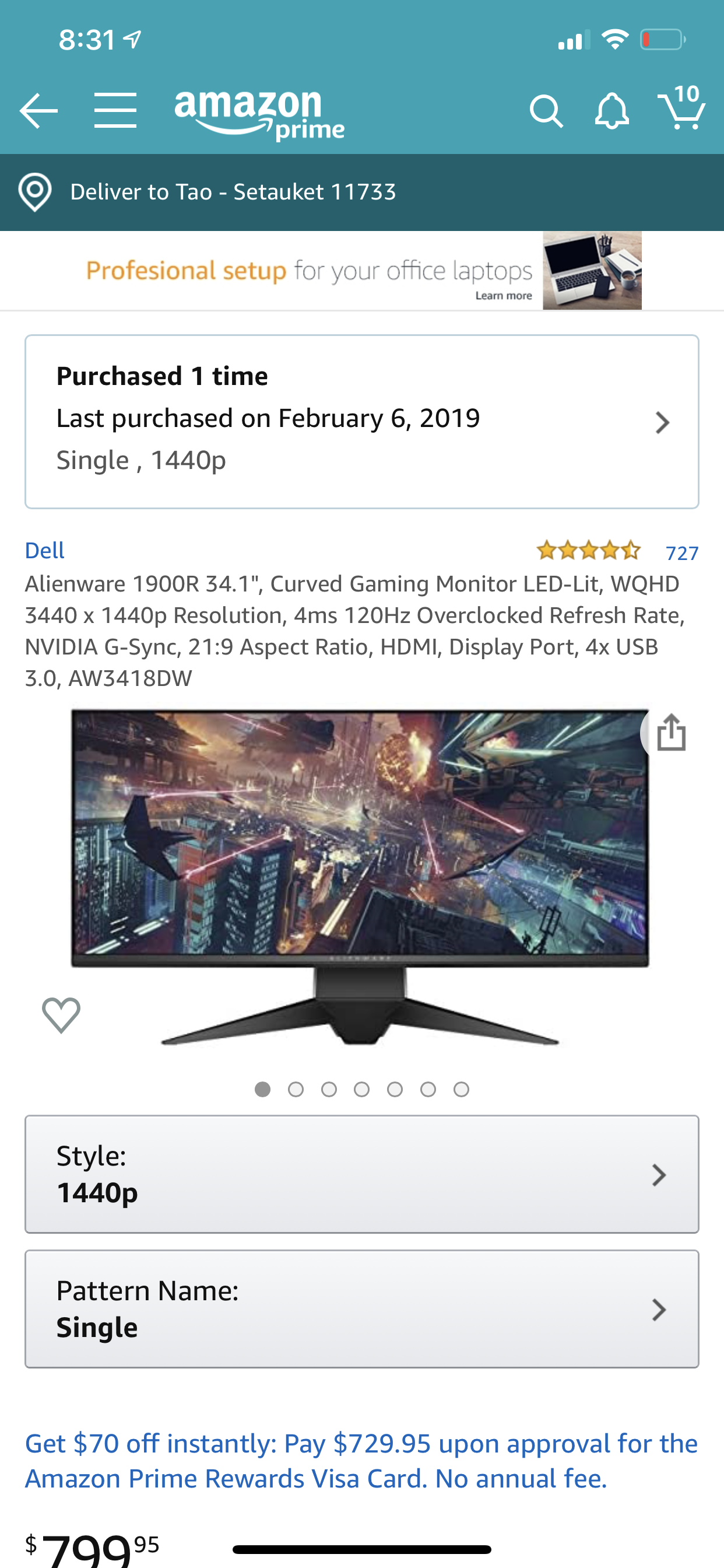Open the Dell brand link

44,550
